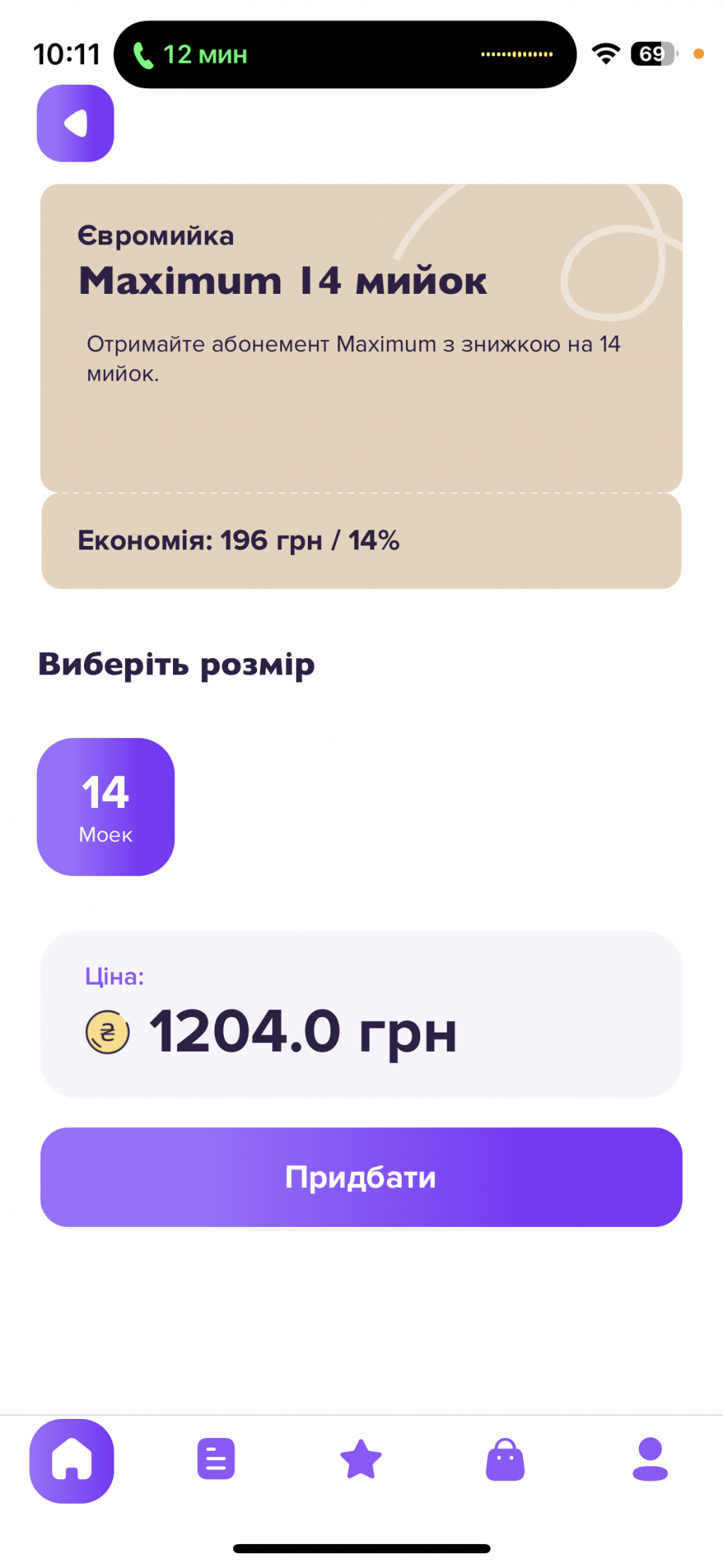Select the 14 Моек size option
Viewport: 723px width, 1568px height.
tap(106, 807)
